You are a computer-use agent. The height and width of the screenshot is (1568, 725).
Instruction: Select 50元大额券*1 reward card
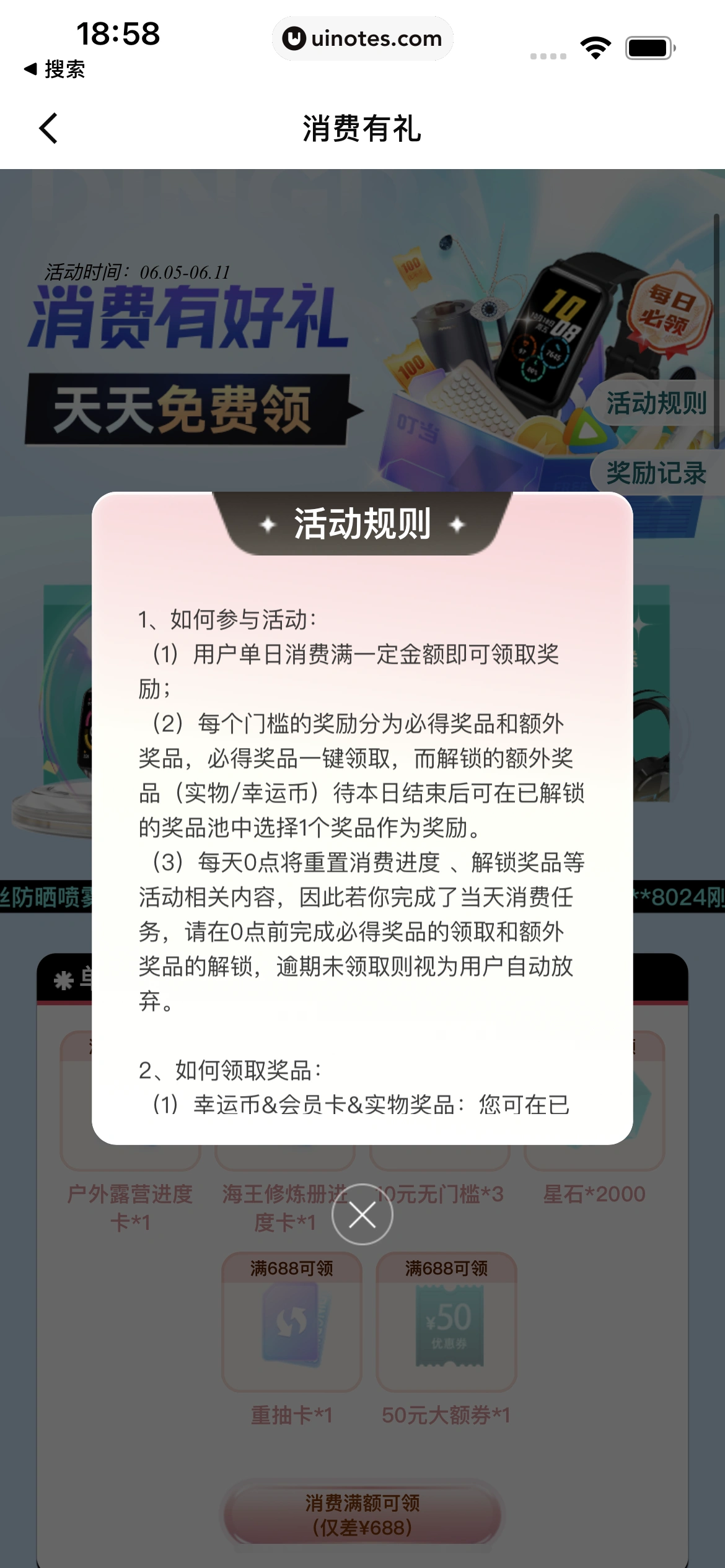tap(446, 1321)
